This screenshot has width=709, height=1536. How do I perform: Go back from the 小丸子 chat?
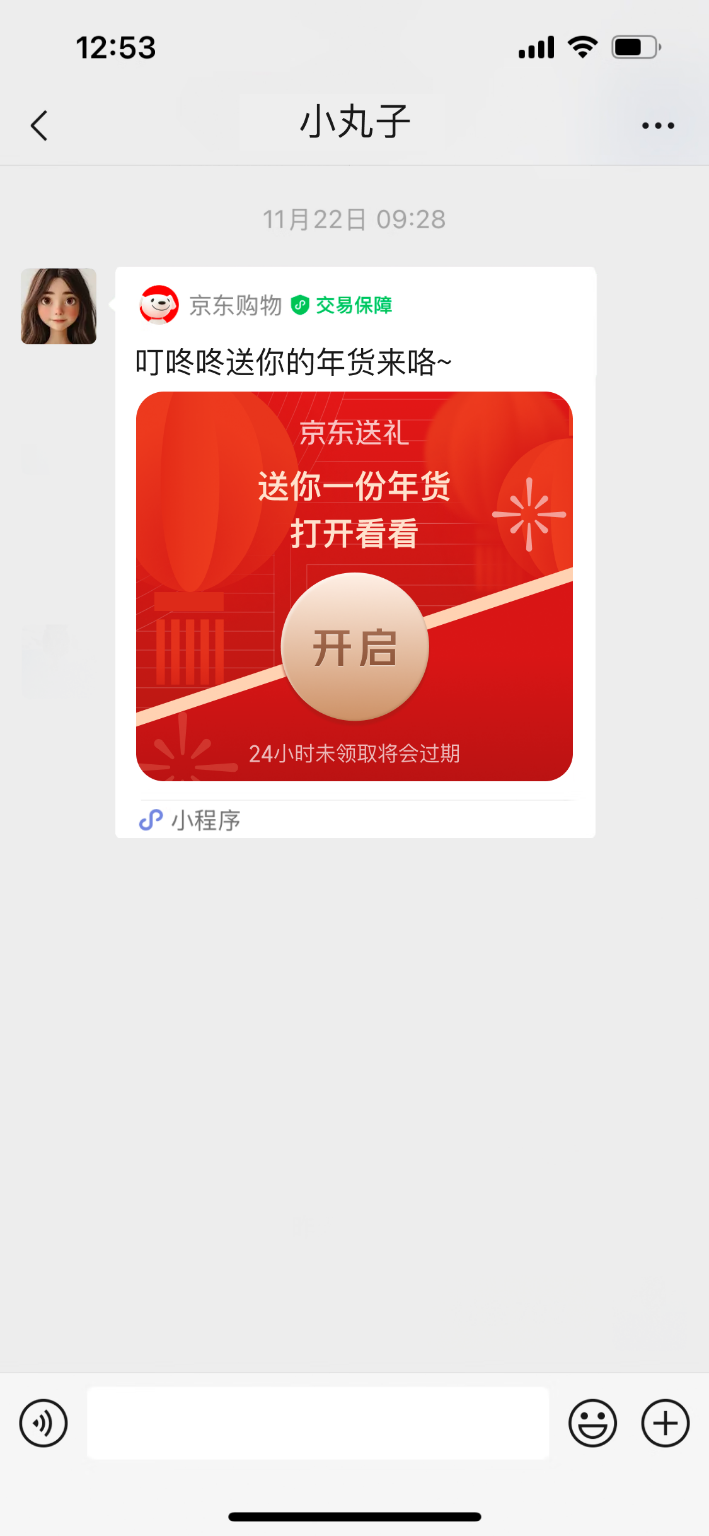coord(39,126)
